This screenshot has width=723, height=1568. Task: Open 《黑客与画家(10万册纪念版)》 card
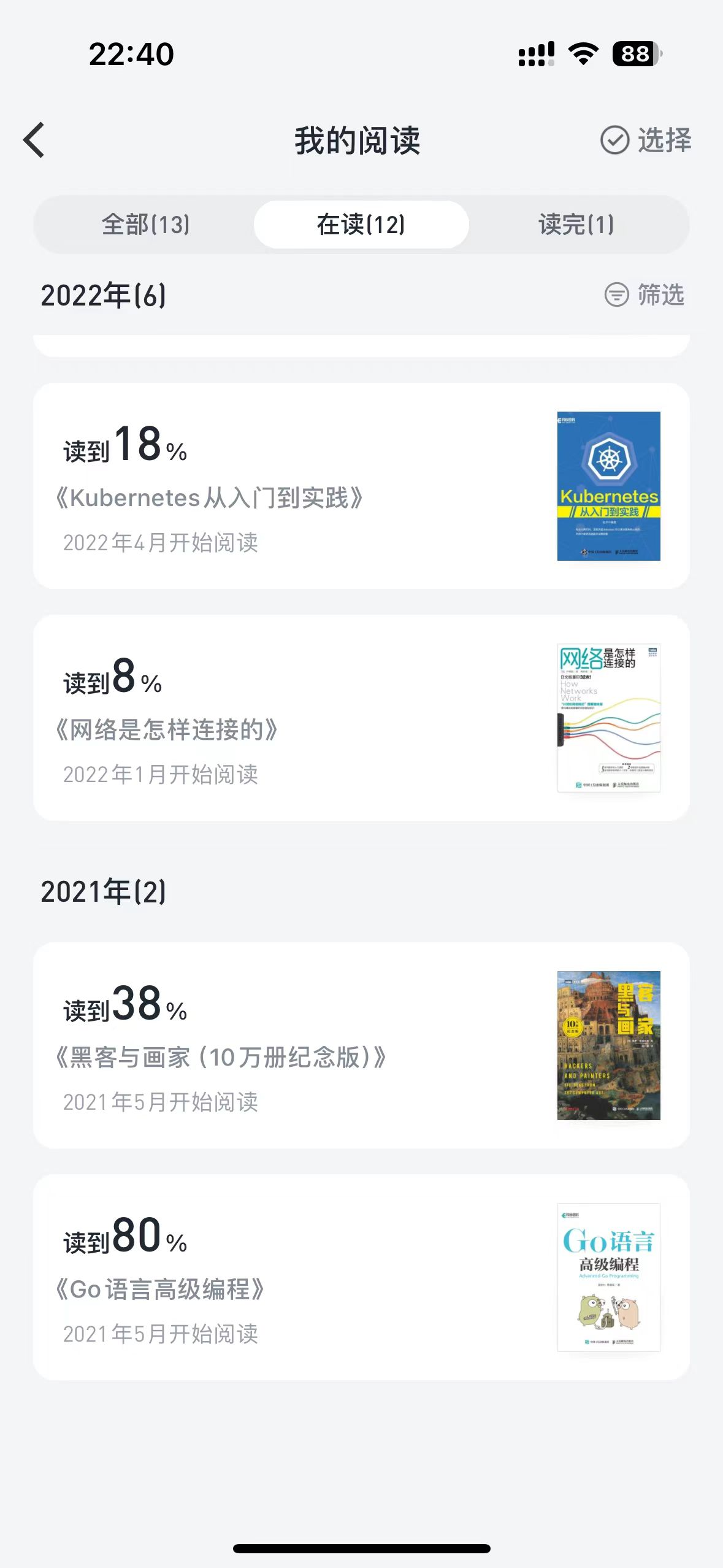361,1045
